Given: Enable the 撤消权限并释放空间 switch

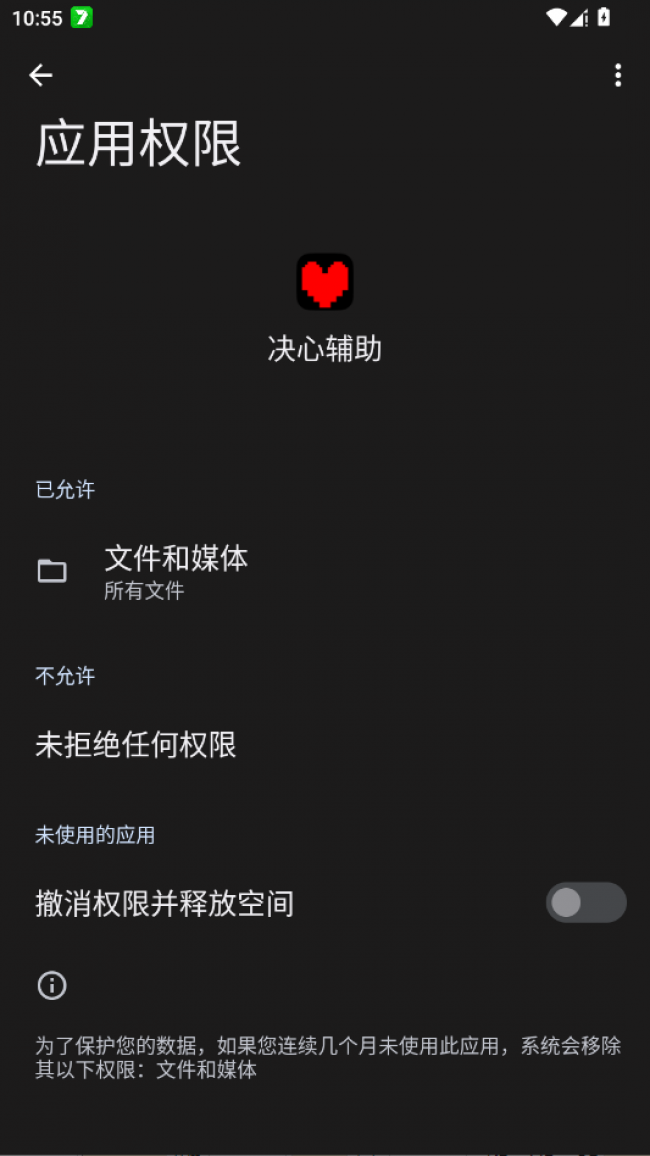Looking at the screenshot, I should click(585, 903).
